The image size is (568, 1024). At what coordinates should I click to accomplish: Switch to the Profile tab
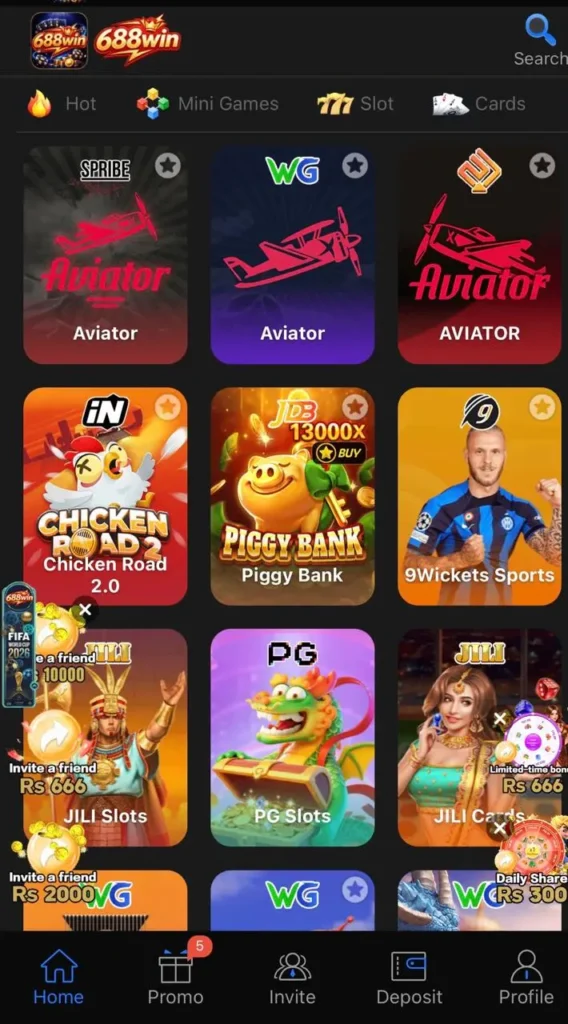(526, 977)
